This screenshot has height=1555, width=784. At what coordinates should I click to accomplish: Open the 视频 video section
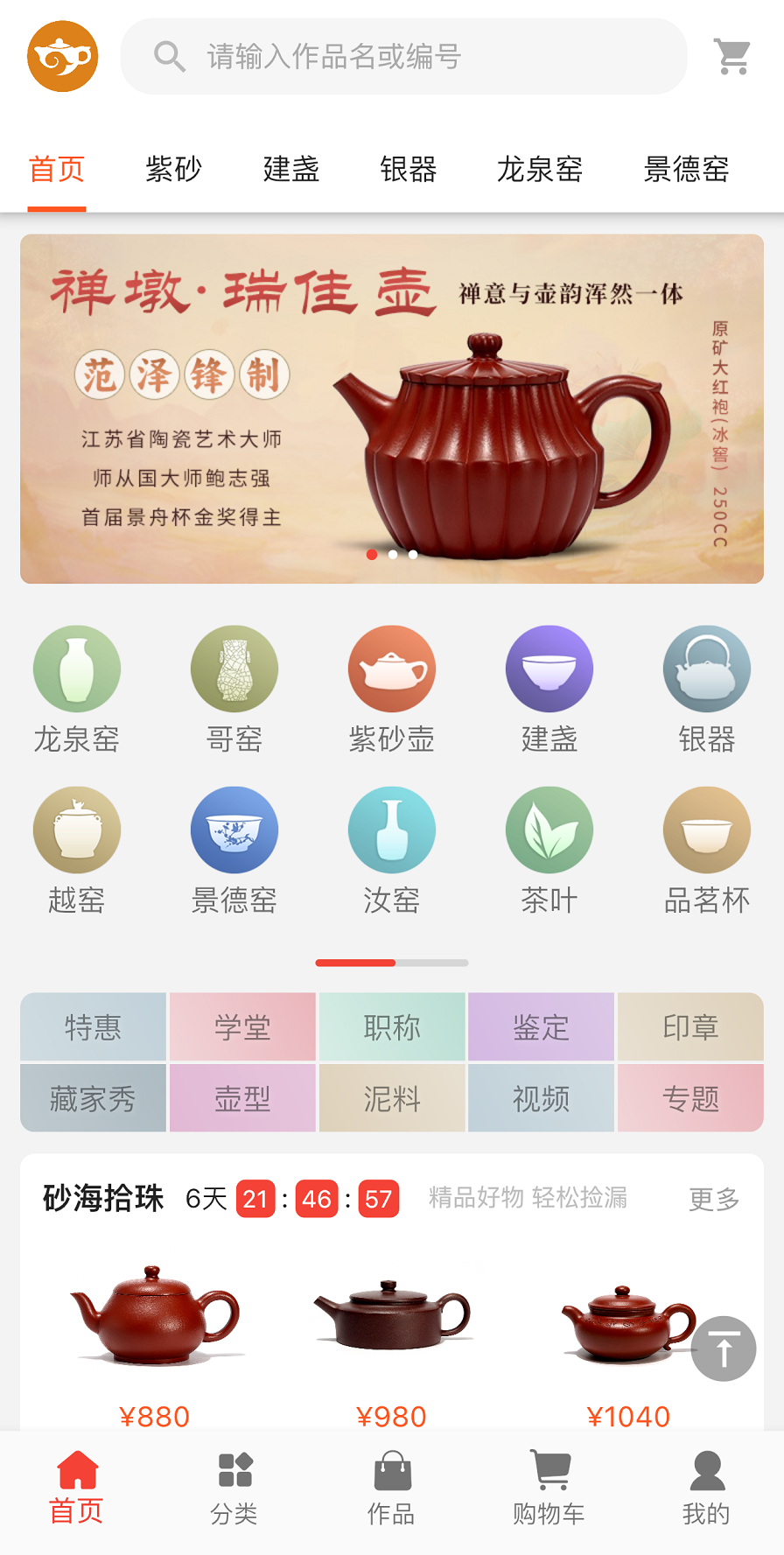tap(540, 1098)
